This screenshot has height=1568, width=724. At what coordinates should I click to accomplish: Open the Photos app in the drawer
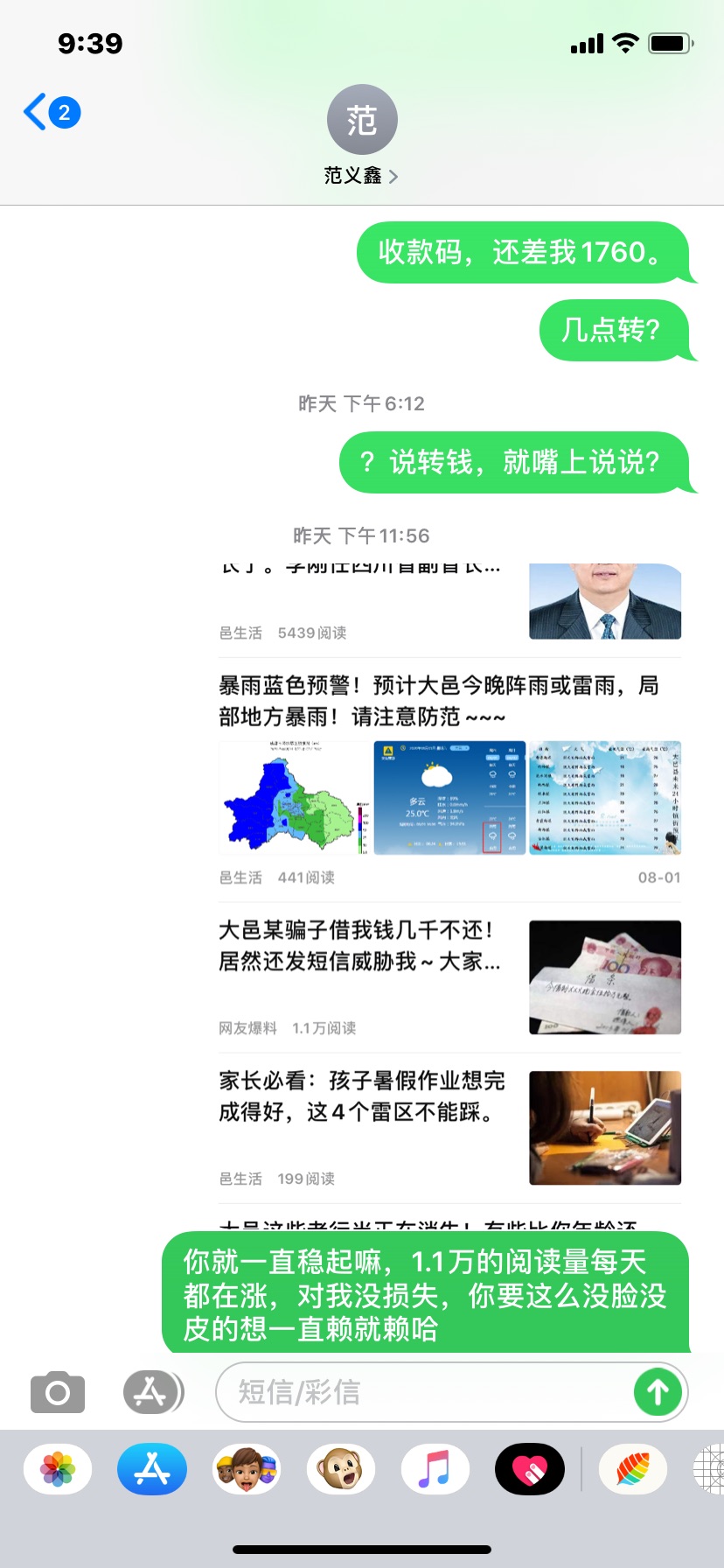pos(58,1469)
